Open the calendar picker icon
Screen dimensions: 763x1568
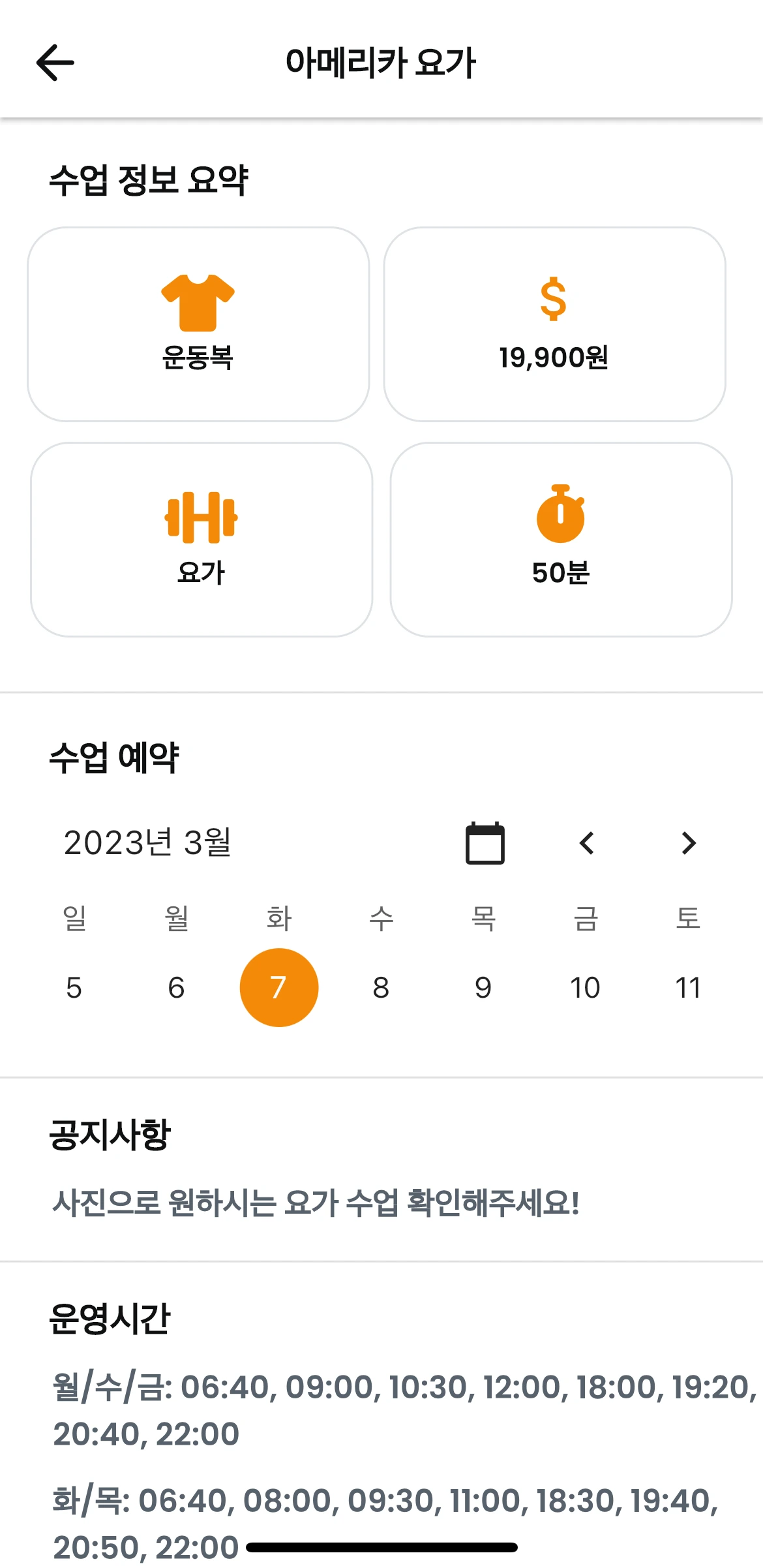click(x=485, y=843)
